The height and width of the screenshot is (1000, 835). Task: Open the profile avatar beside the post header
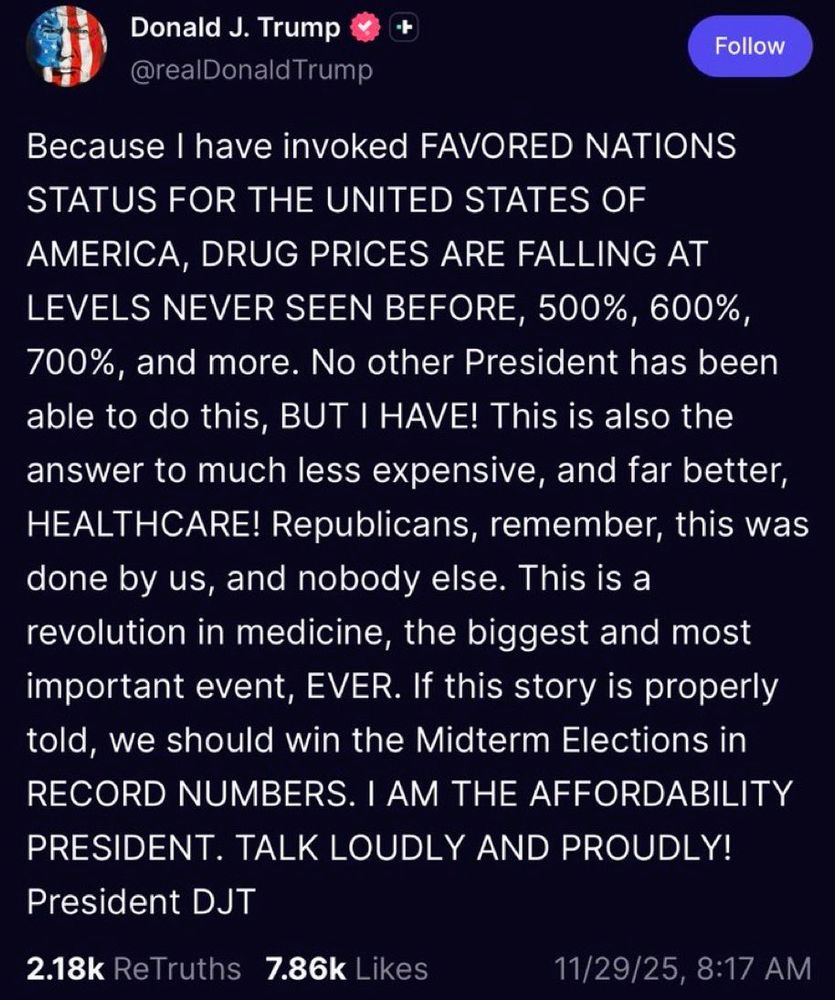coord(69,46)
